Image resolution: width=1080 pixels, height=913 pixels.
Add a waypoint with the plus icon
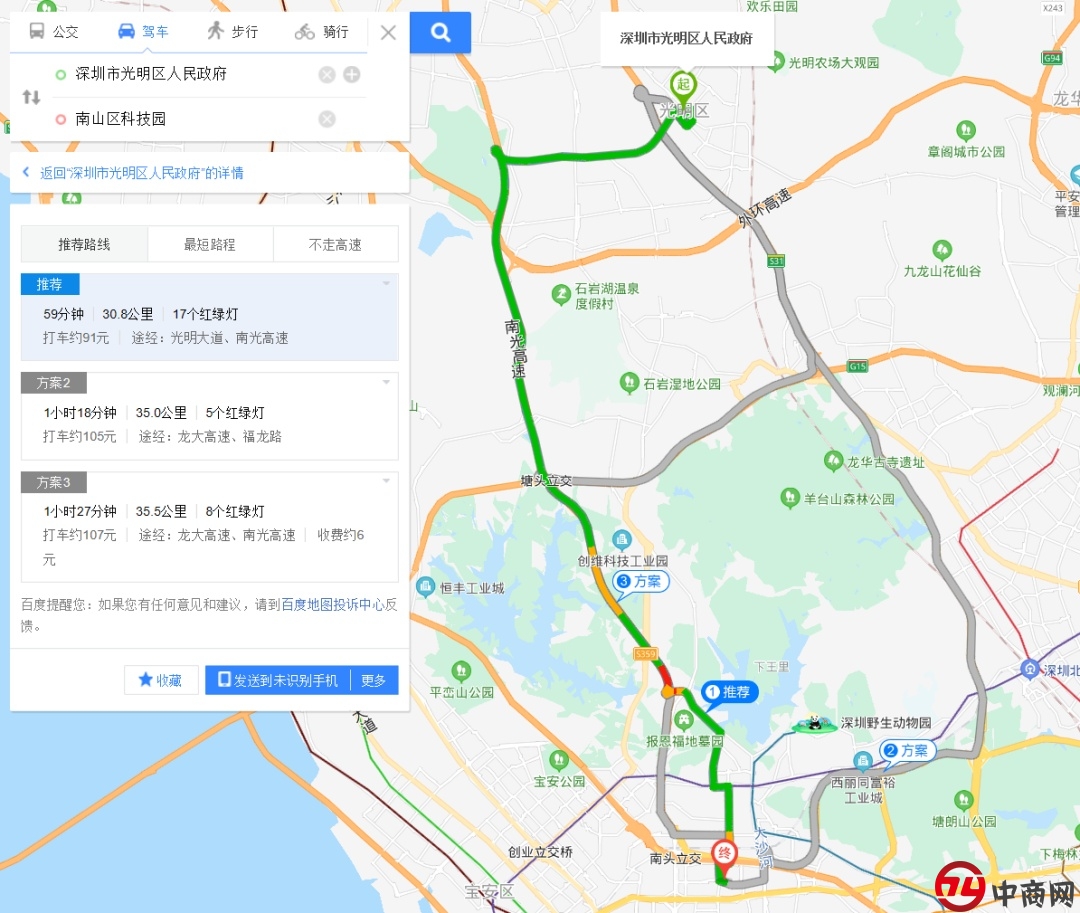[352, 75]
